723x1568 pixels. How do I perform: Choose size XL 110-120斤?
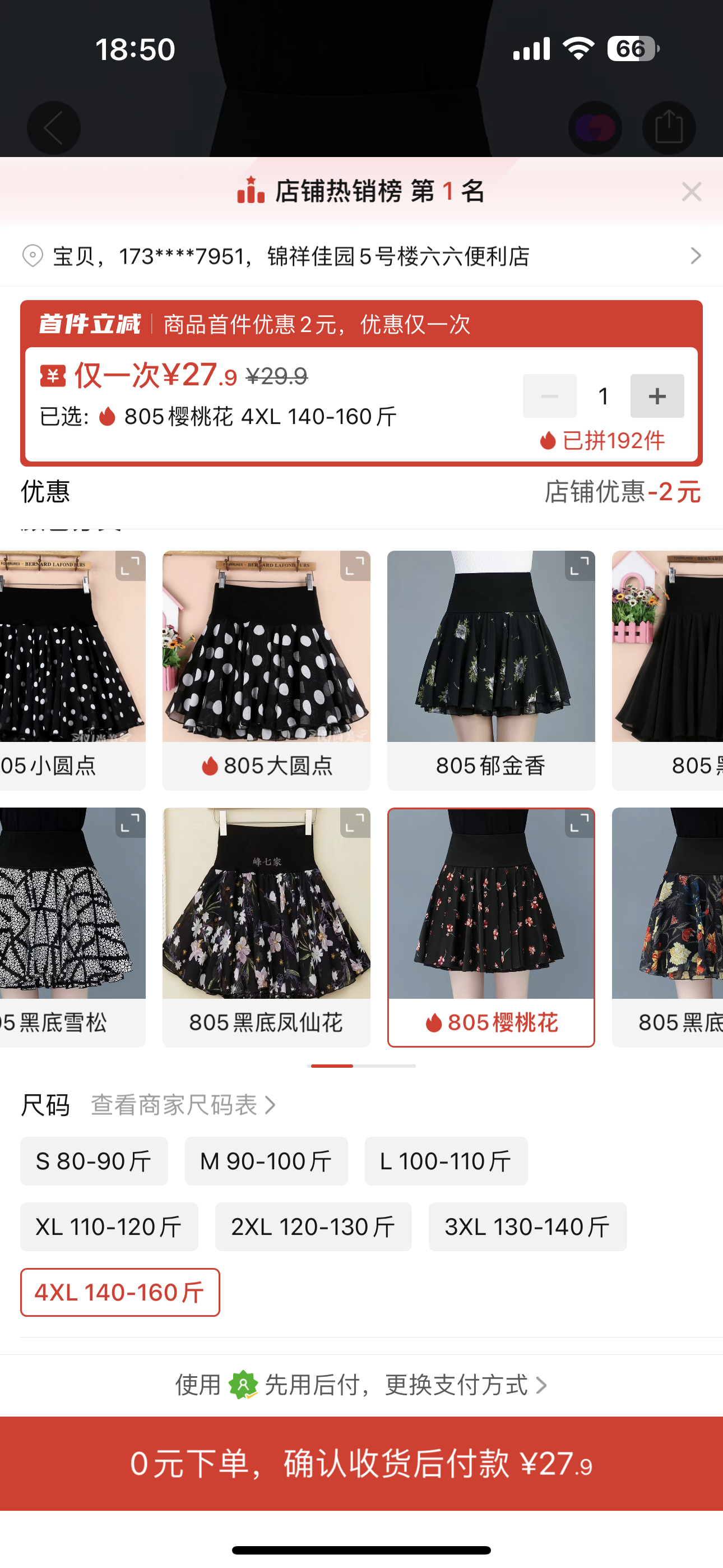pos(109,1227)
